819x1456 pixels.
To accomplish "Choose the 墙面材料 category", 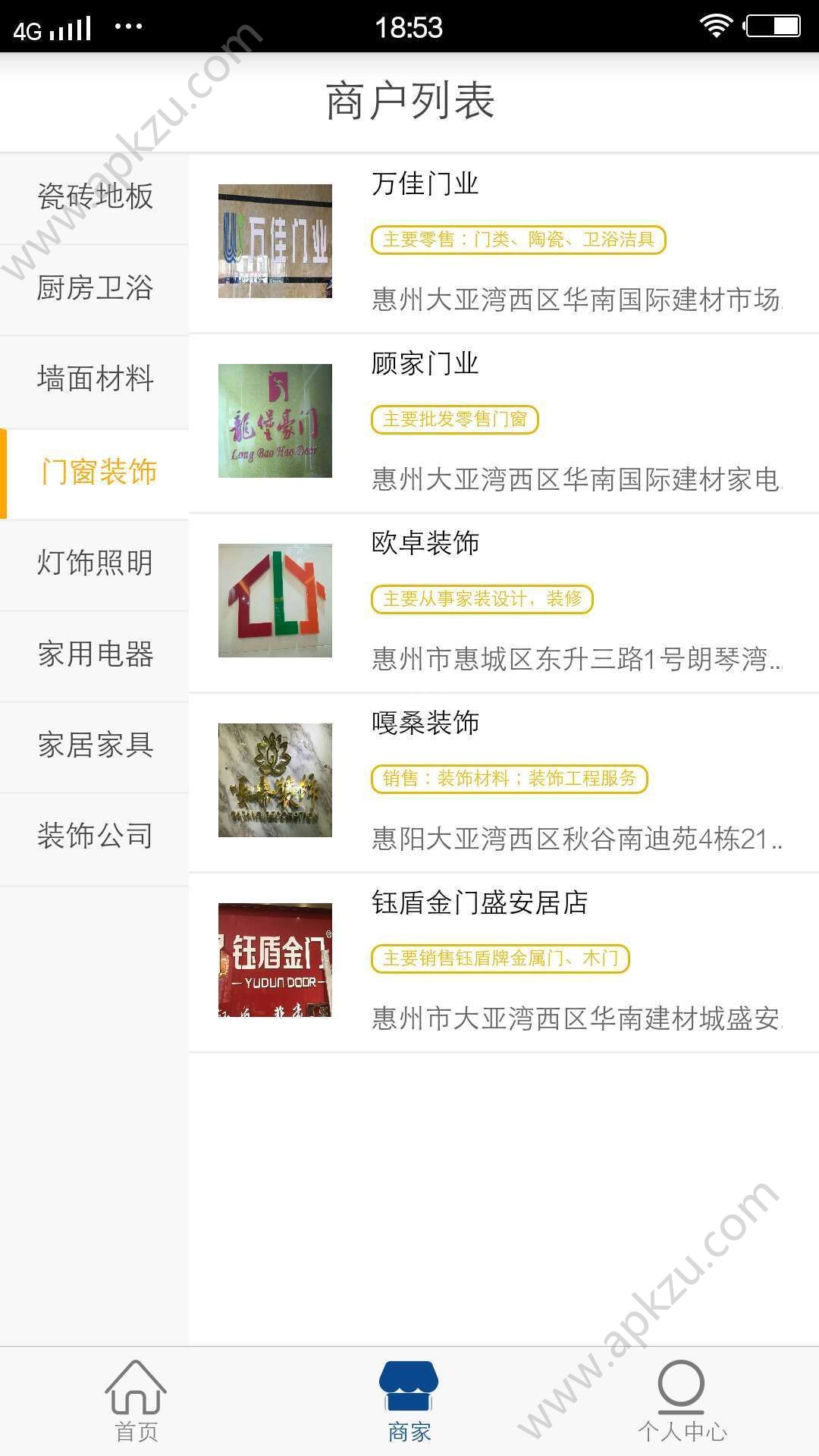I will coord(95,381).
